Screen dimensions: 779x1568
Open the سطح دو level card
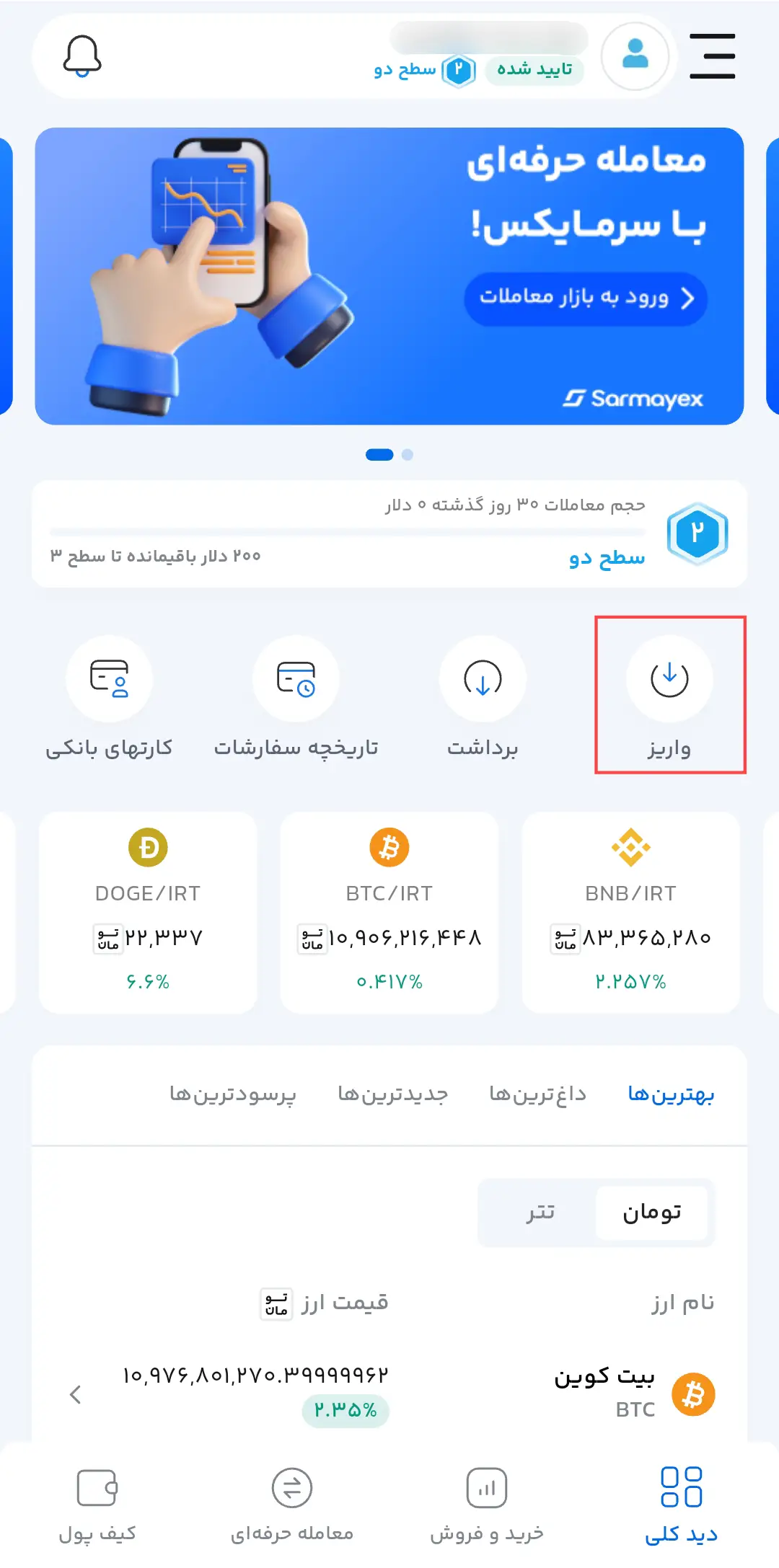coord(389,534)
